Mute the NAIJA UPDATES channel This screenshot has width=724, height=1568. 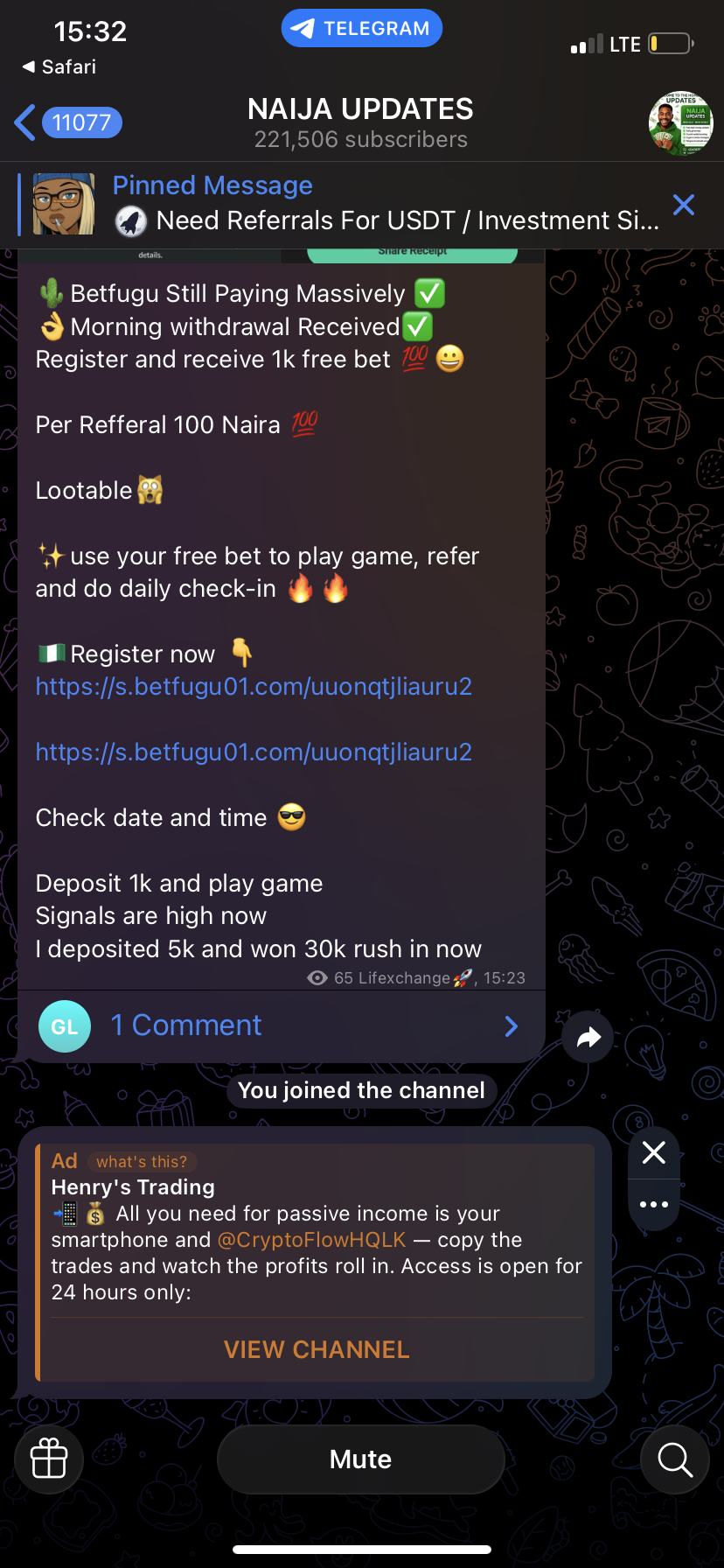pyautogui.click(x=360, y=1459)
